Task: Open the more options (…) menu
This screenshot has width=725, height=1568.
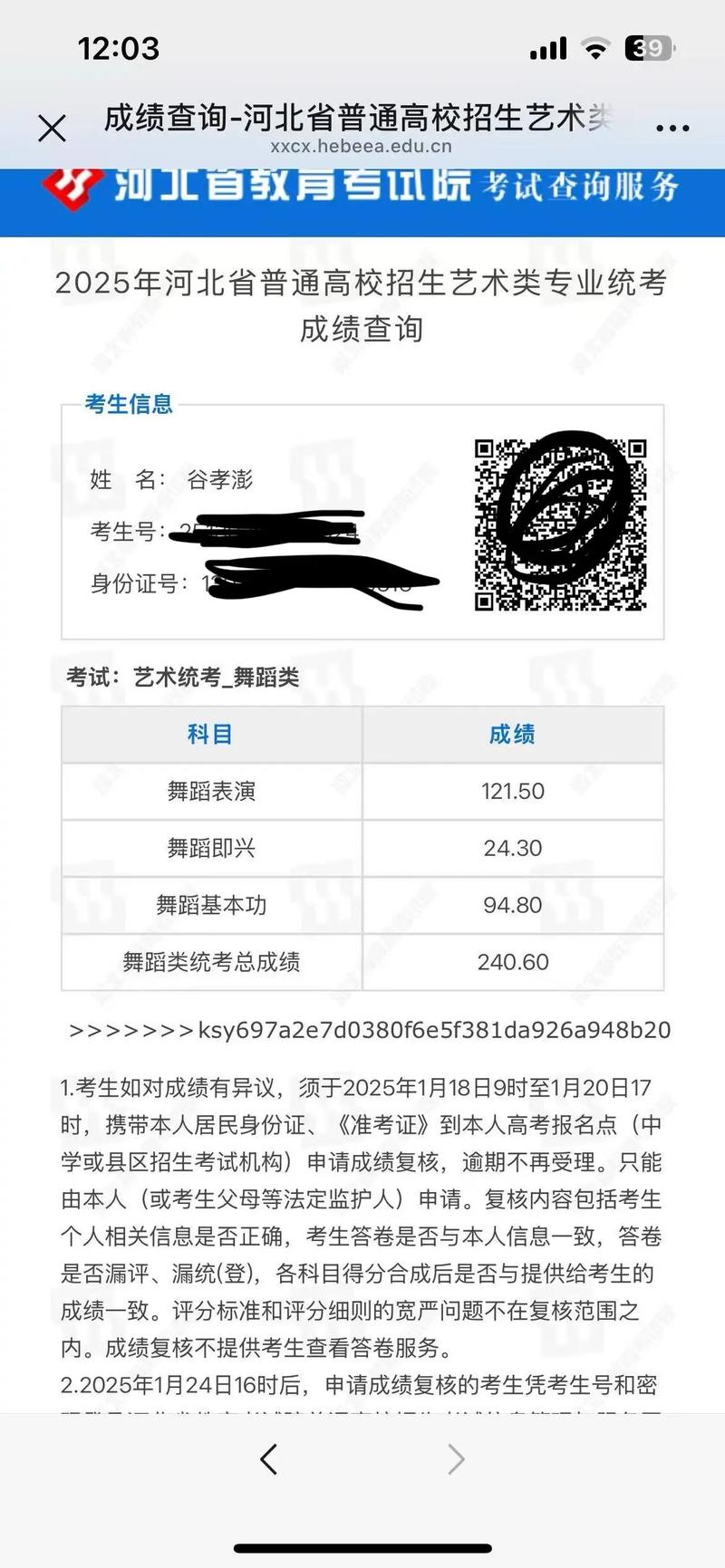Action: pos(672,128)
